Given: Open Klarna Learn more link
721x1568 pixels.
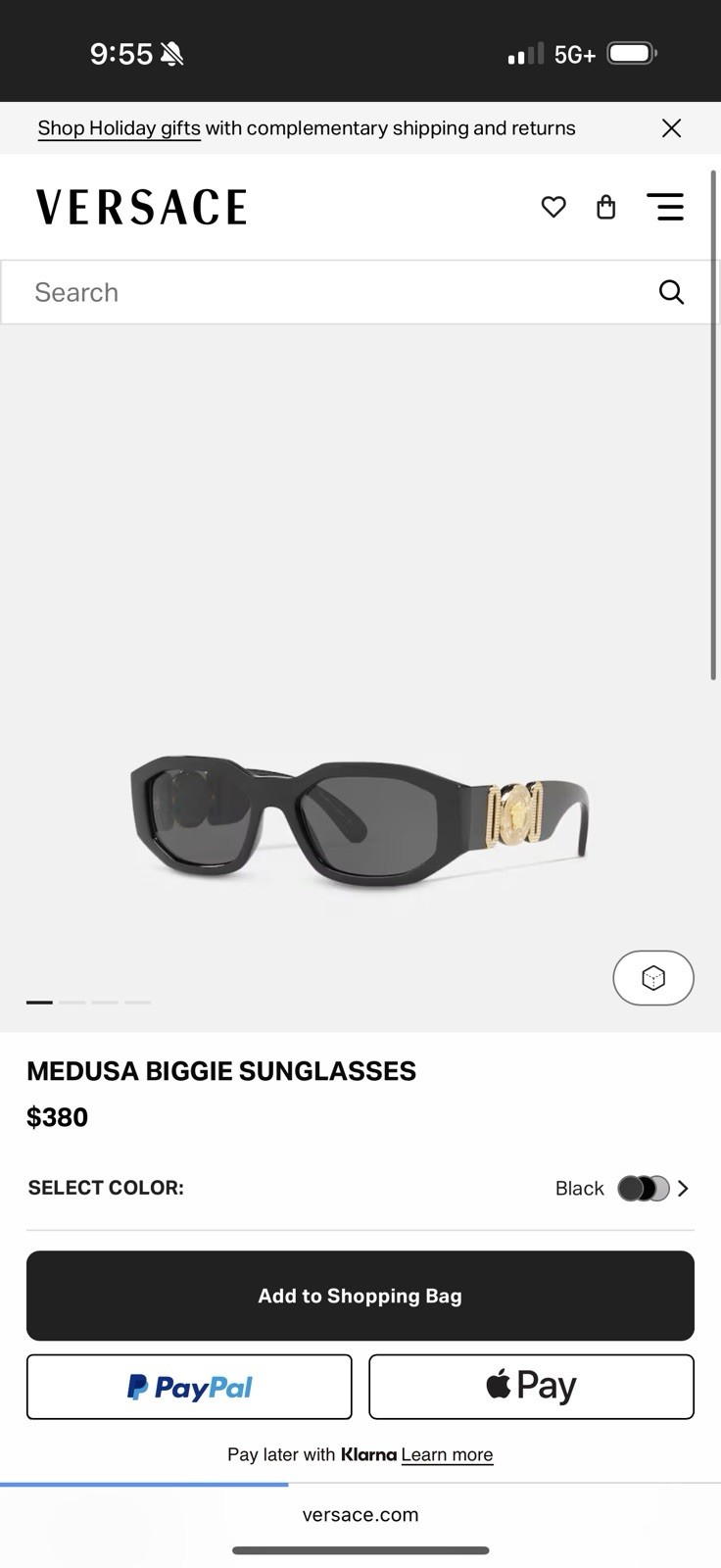Looking at the screenshot, I should (447, 1455).
